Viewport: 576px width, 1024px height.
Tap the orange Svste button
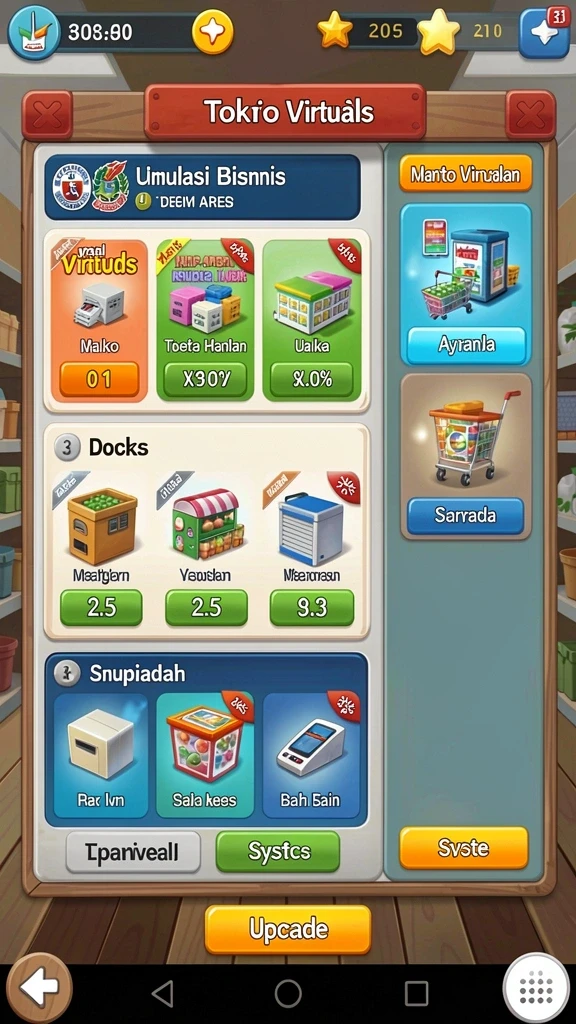pyautogui.click(x=463, y=848)
